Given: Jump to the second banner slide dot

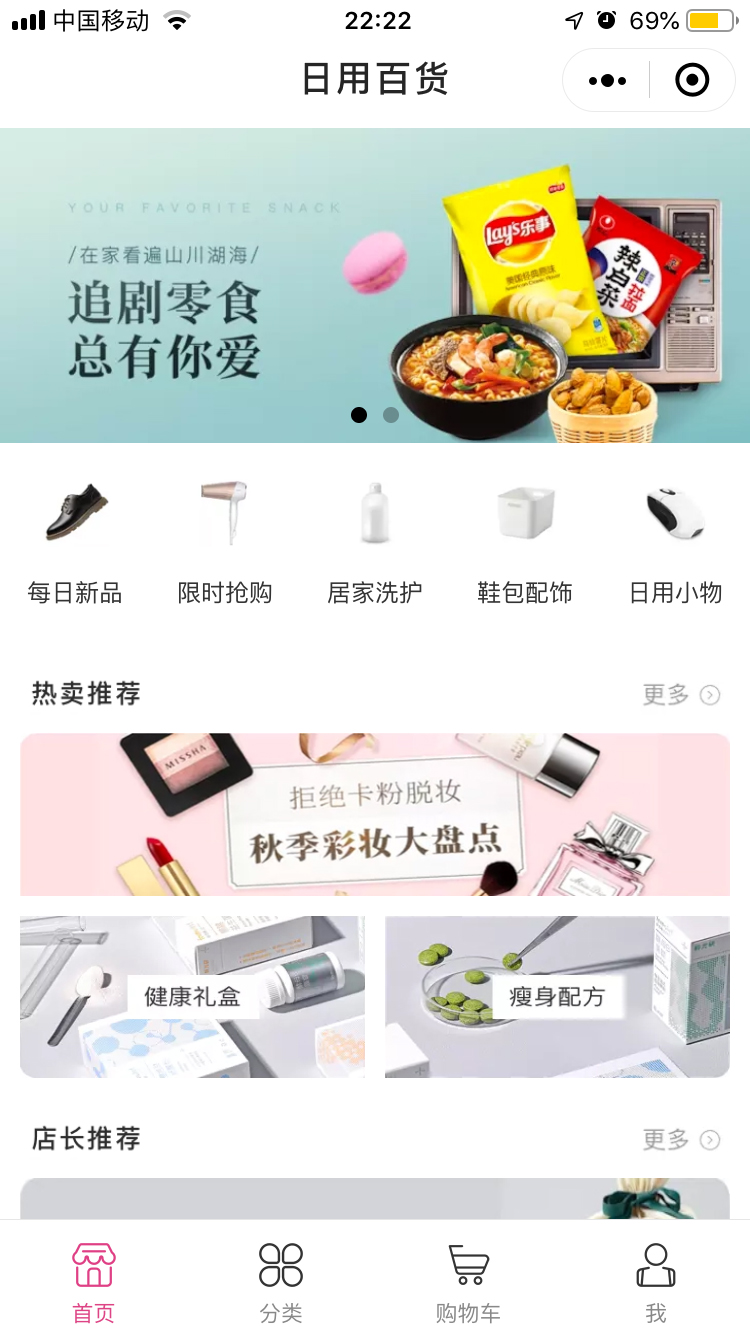Looking at the screenshot, I should (x=391, y=415).
